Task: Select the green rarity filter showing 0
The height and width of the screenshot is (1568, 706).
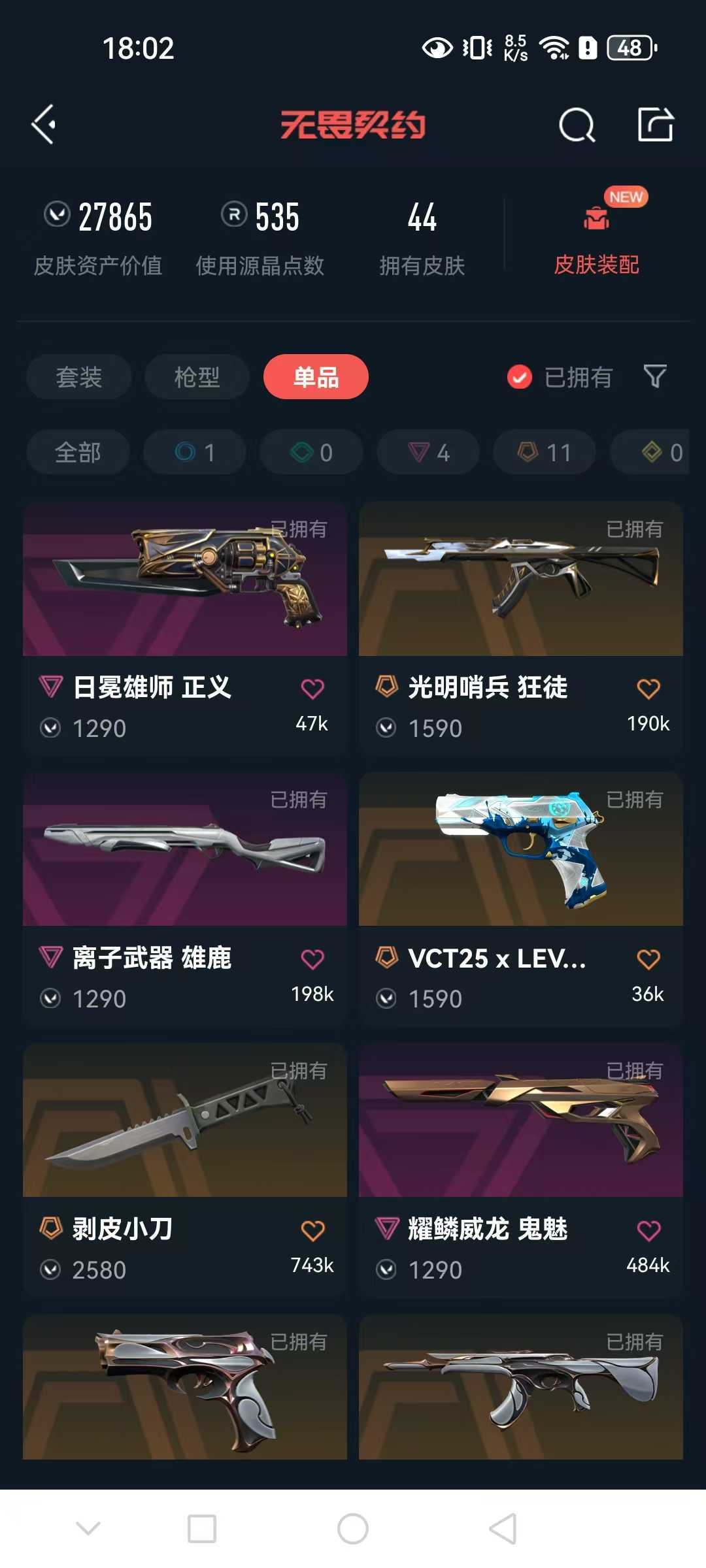Action: point(311,452)
